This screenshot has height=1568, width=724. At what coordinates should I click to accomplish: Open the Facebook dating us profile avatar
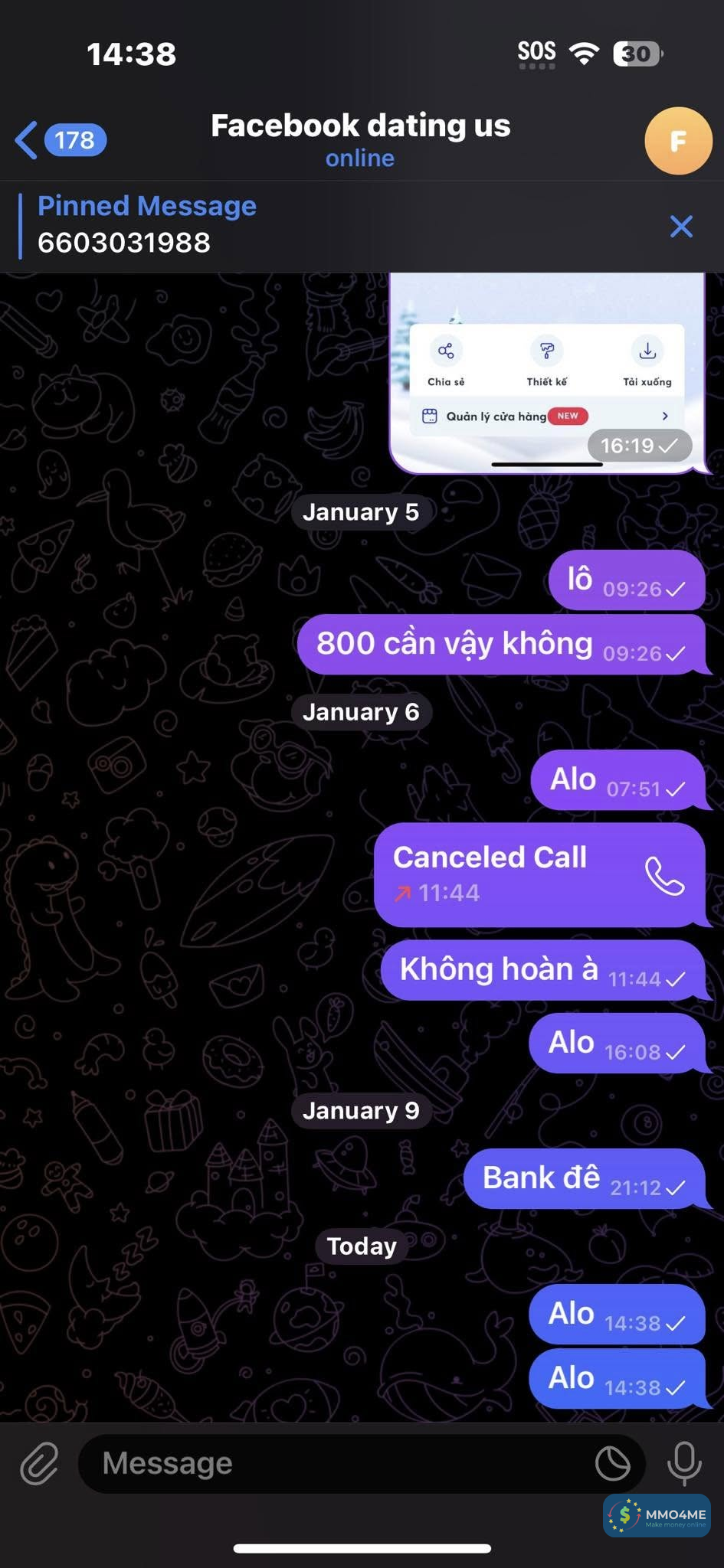[x=677, y=141]
